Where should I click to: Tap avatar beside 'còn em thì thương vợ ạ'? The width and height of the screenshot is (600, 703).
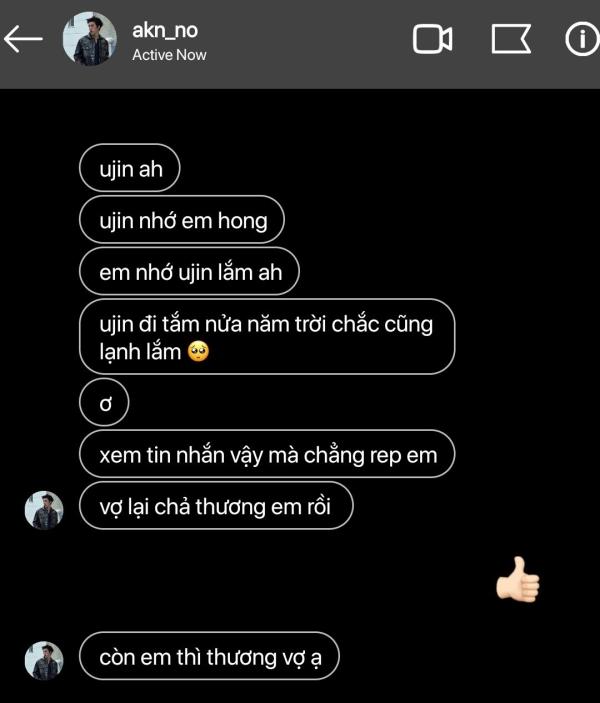pyautogui.click(x=44, y=660)
